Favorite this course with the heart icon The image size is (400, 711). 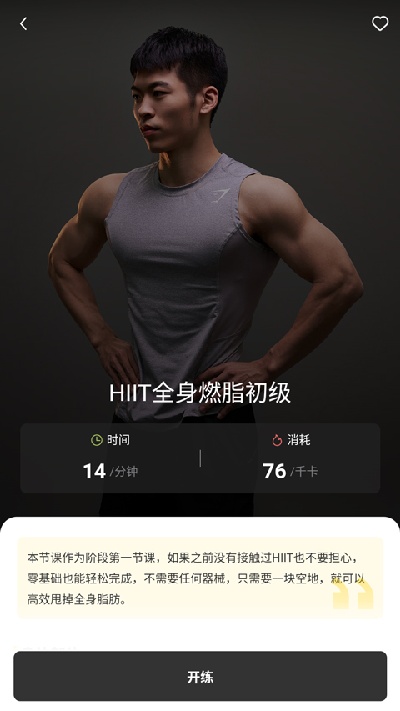(x=380, y=24)
